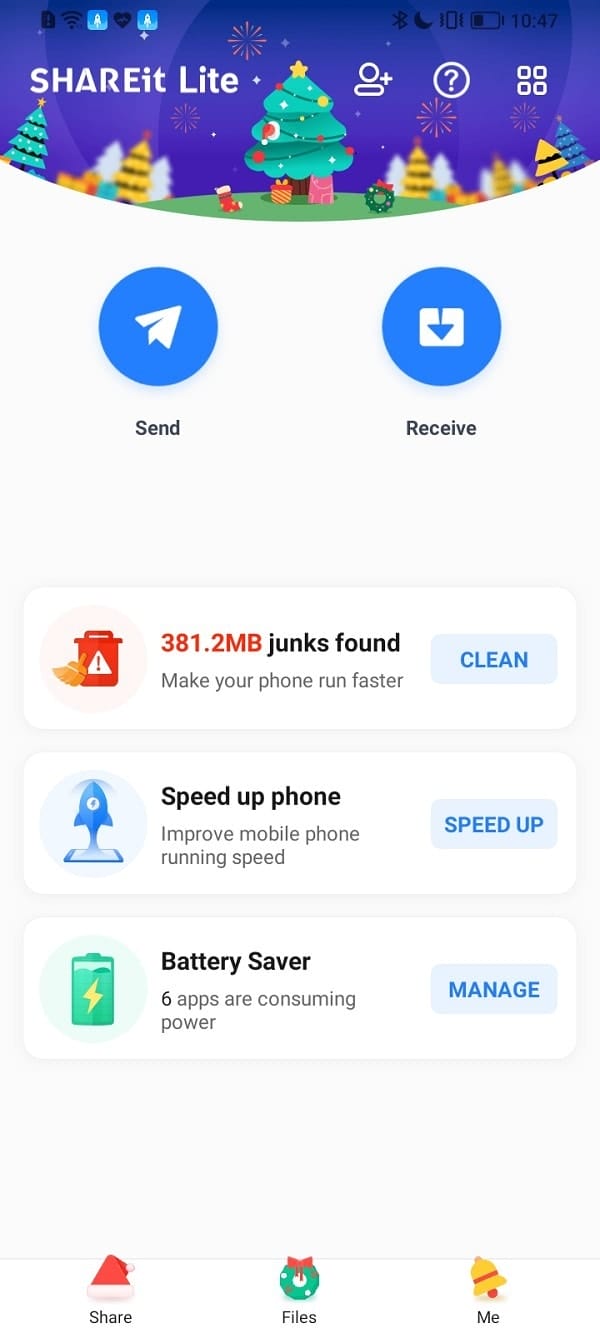Manage battery-consuming apps
Image resolution: width=600 pixels, height=1333 pixels.
[x=493, y=990]
